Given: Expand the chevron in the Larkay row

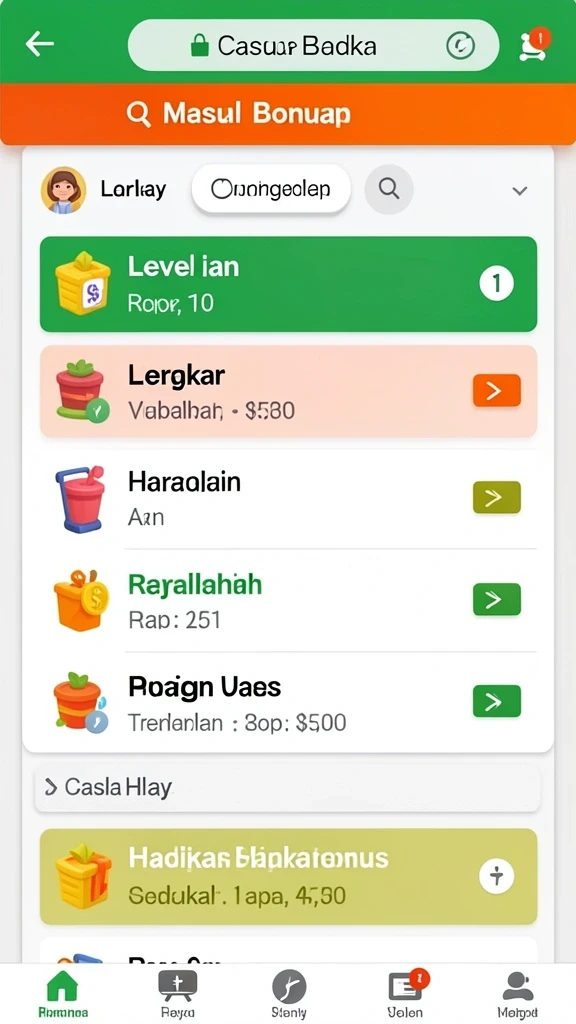Looking at the screenshot, I should pyautogui.click(x=520, y=191).
